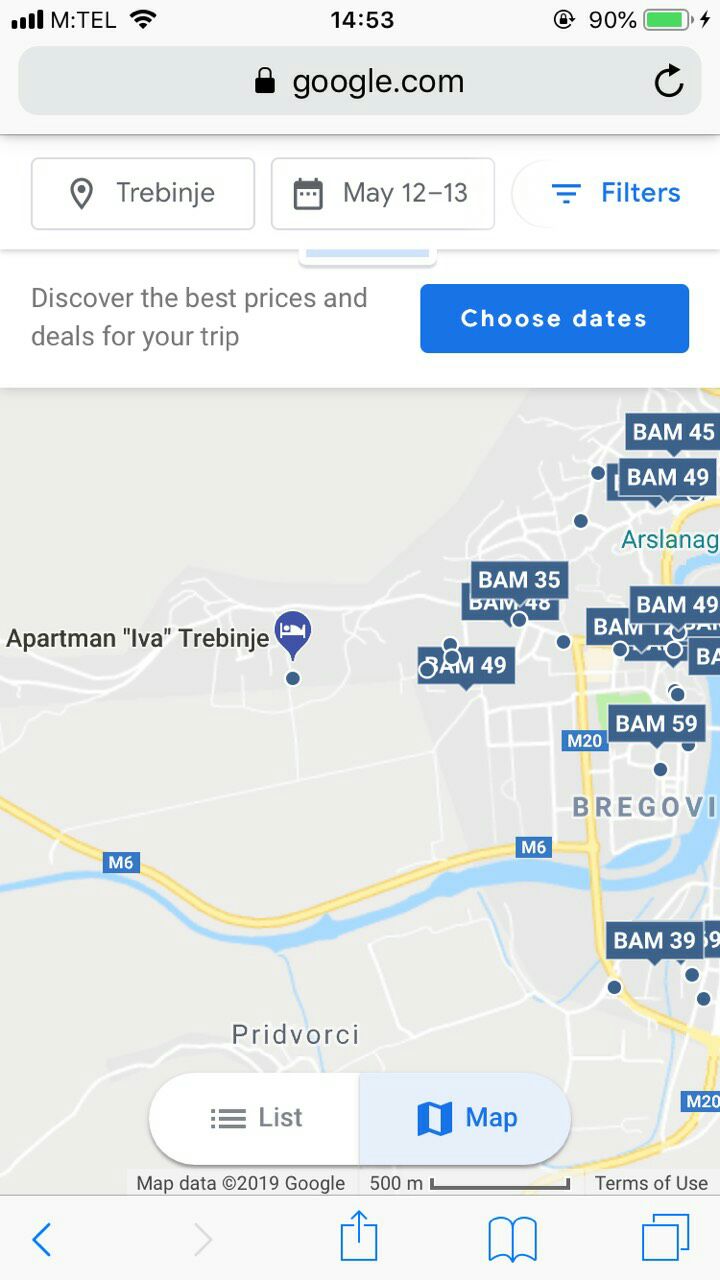
Task: Go back in Safari
Action: point(41,1240)
